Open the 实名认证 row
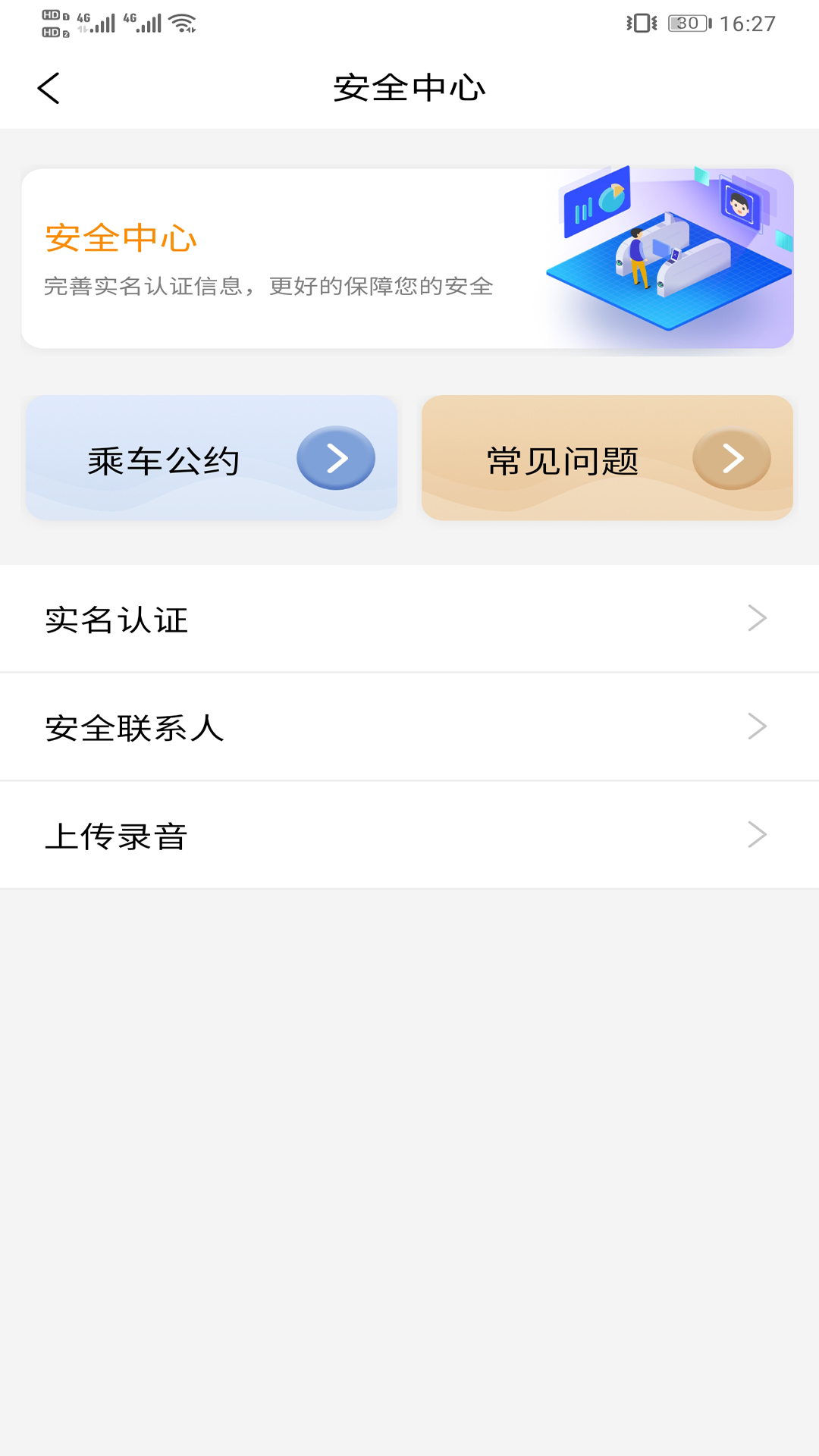Screen dimensions: 819x1456 [409, 619]
